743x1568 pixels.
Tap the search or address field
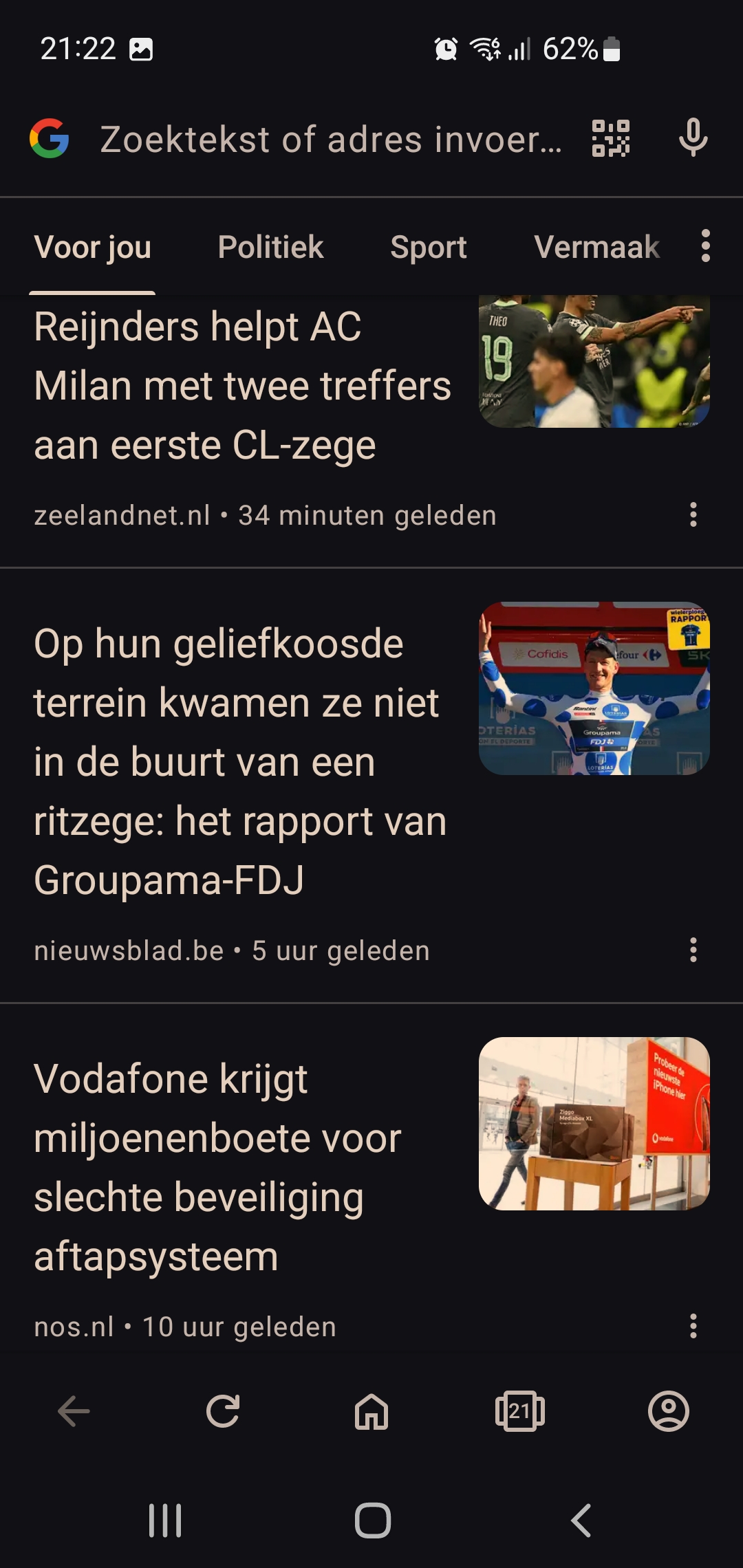tap(331, 140)
